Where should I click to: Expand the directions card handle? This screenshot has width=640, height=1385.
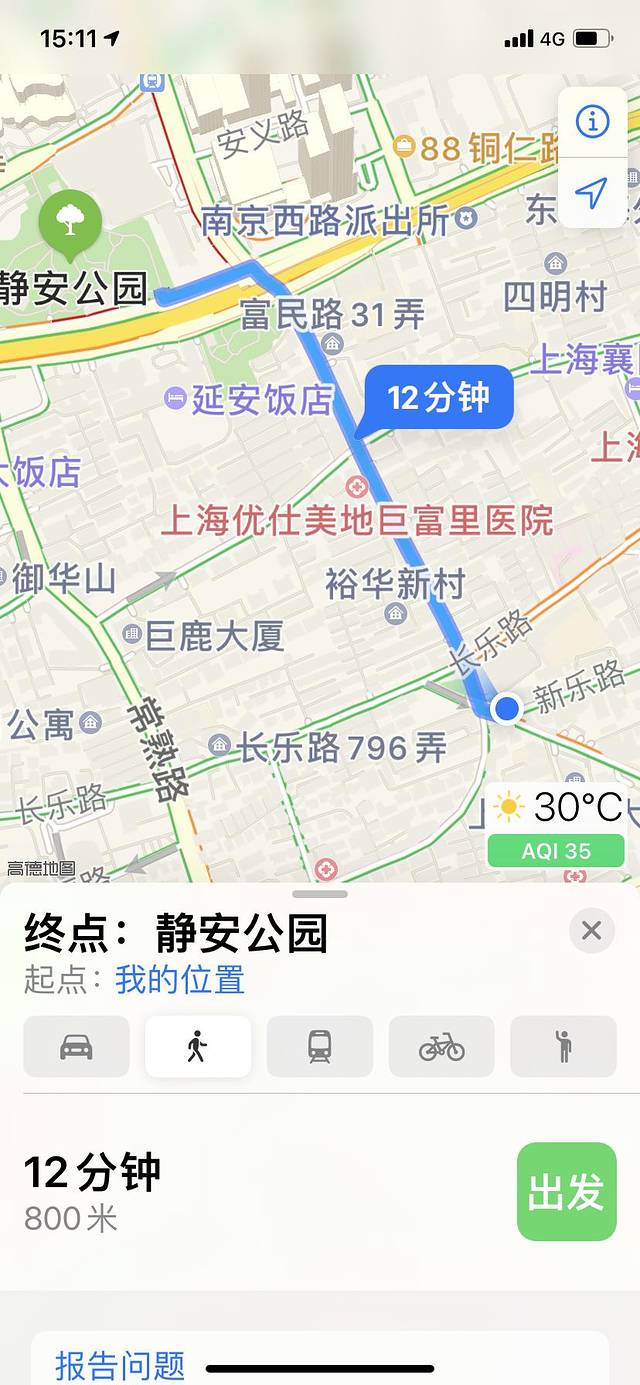[320, 894]
